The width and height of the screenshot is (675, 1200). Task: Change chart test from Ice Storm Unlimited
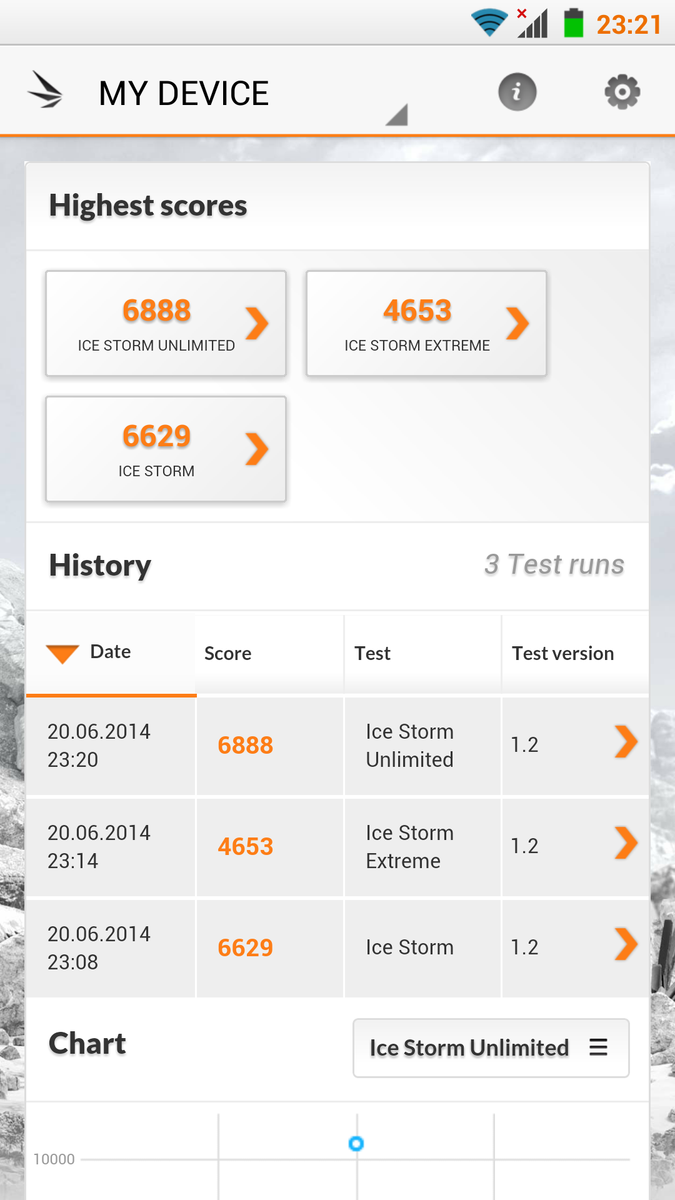[x=491, y=1048]
